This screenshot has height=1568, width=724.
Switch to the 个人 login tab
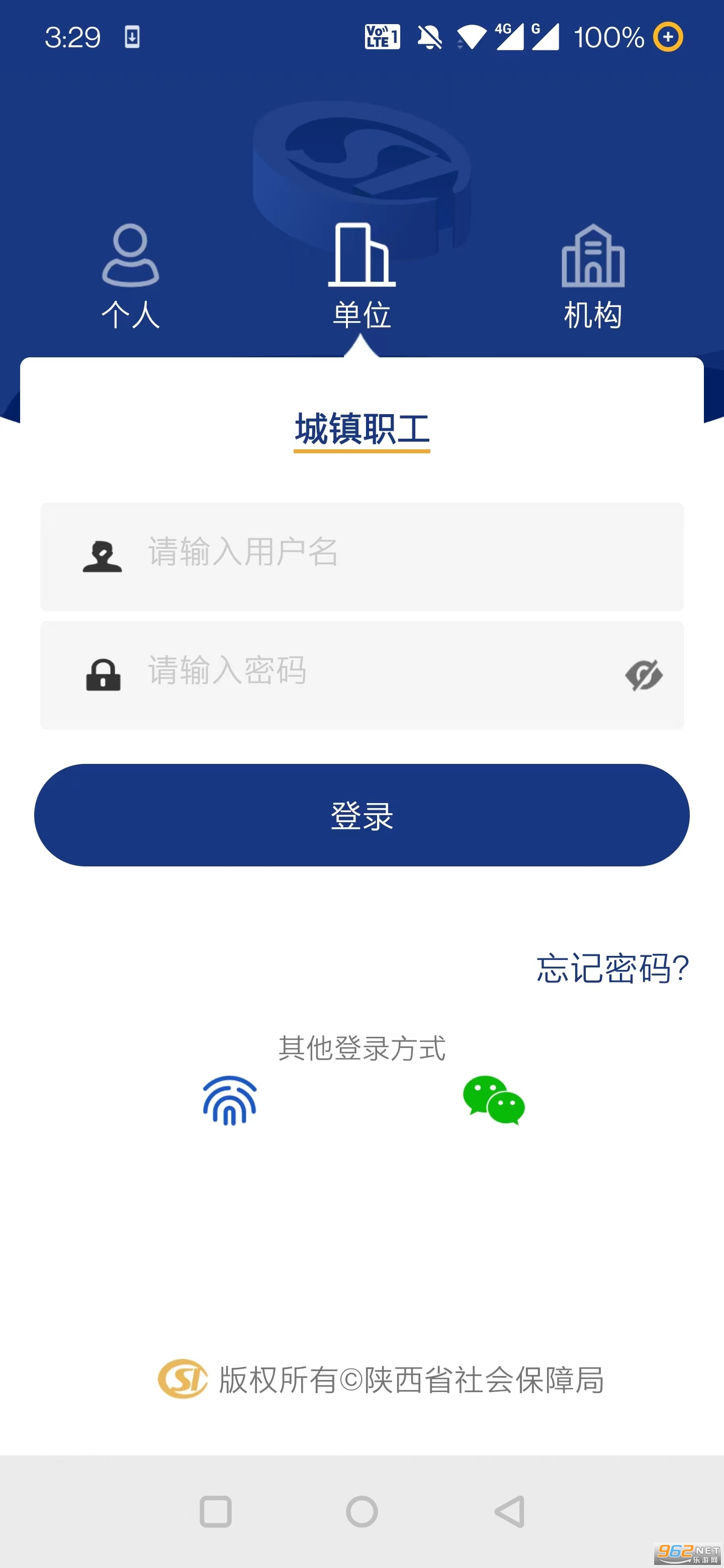[130, 277]
